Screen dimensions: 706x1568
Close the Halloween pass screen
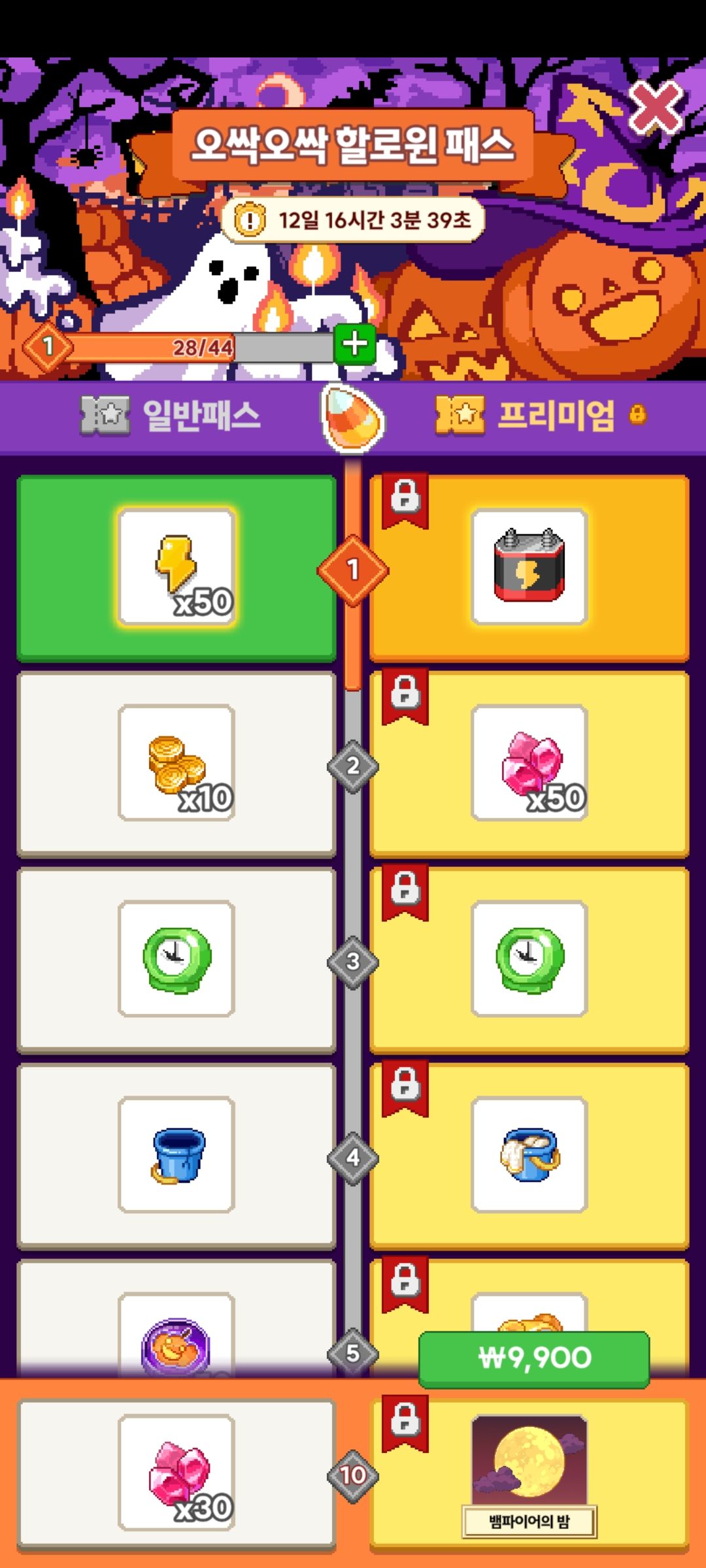coord(656,106)
